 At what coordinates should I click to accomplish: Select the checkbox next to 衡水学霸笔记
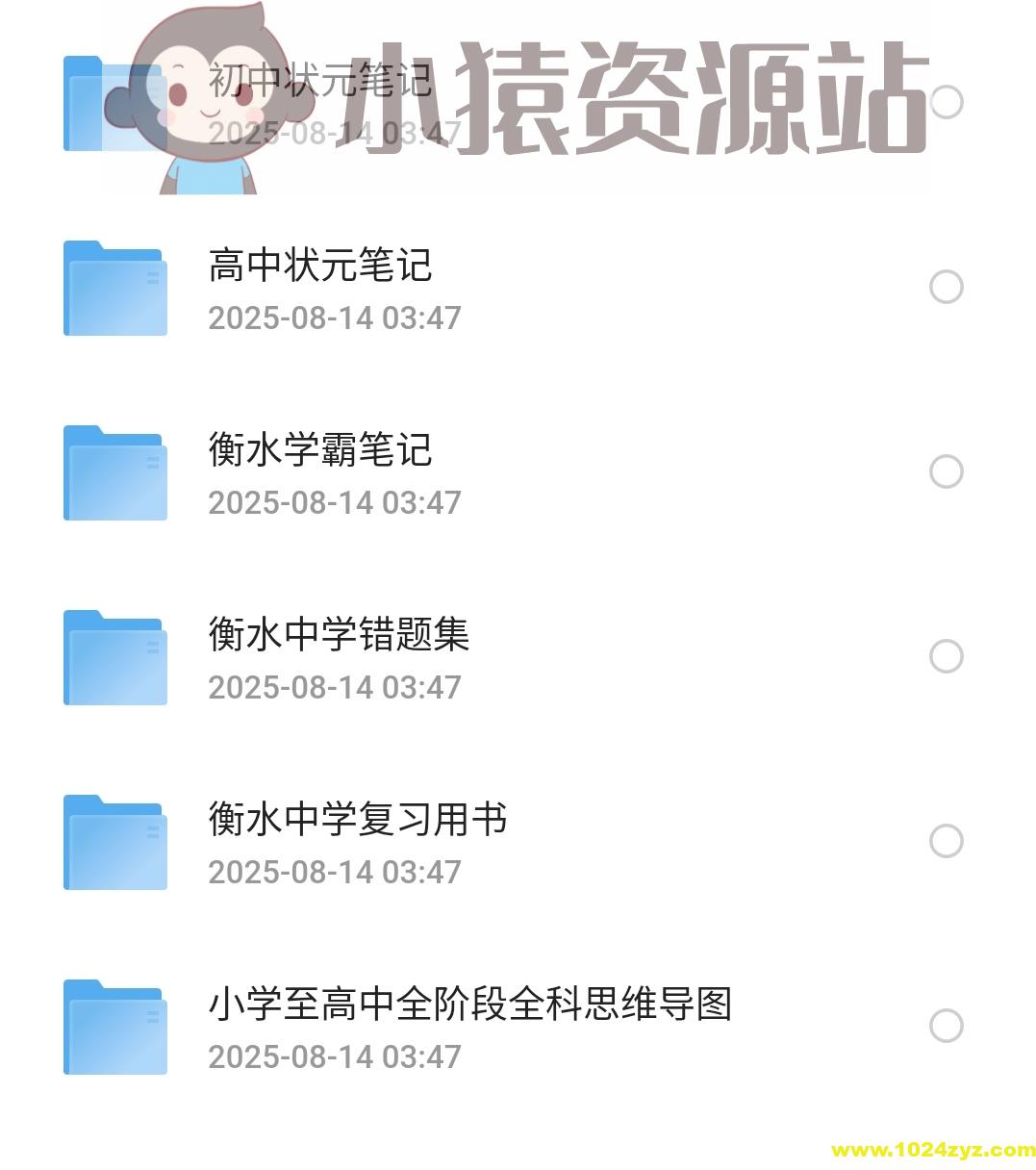948,472
